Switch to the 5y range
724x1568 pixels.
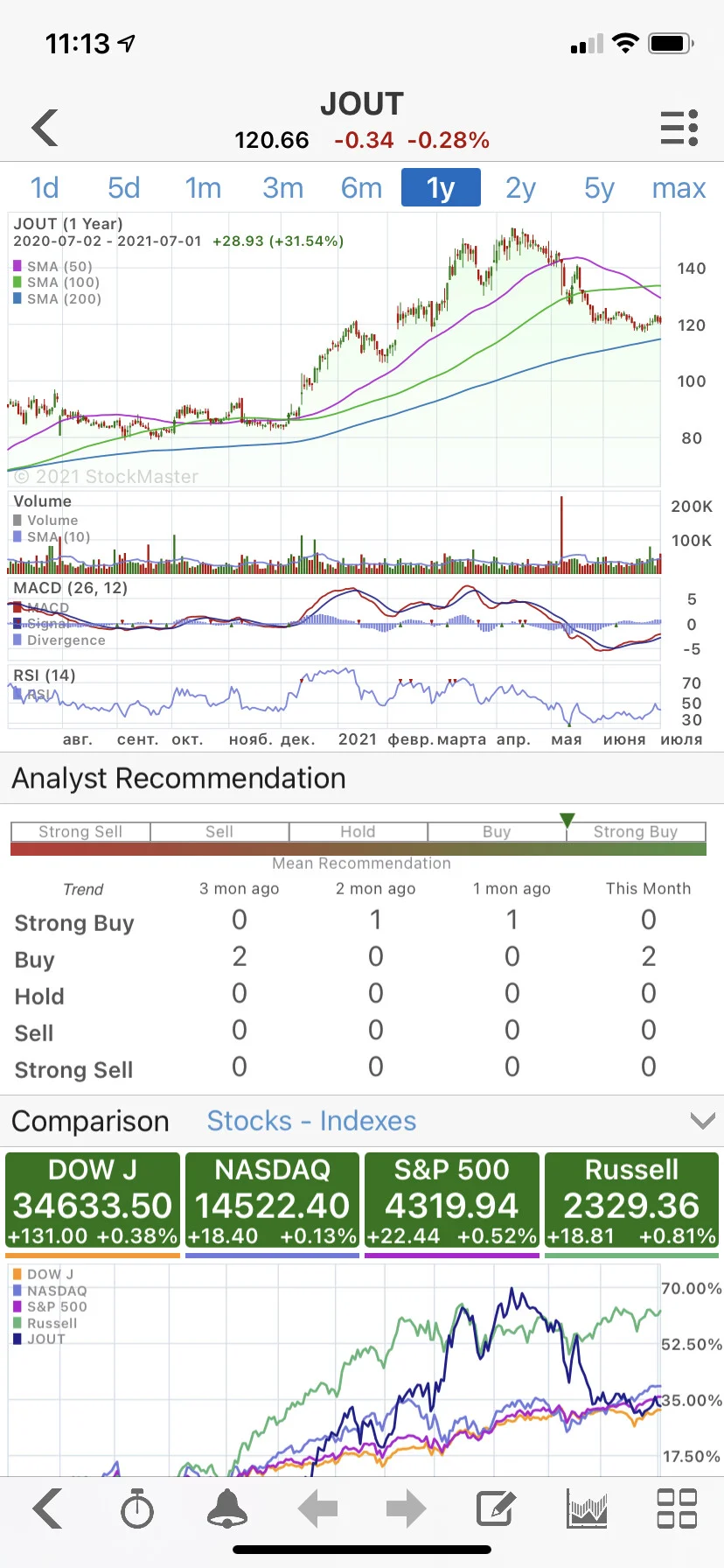599,187
